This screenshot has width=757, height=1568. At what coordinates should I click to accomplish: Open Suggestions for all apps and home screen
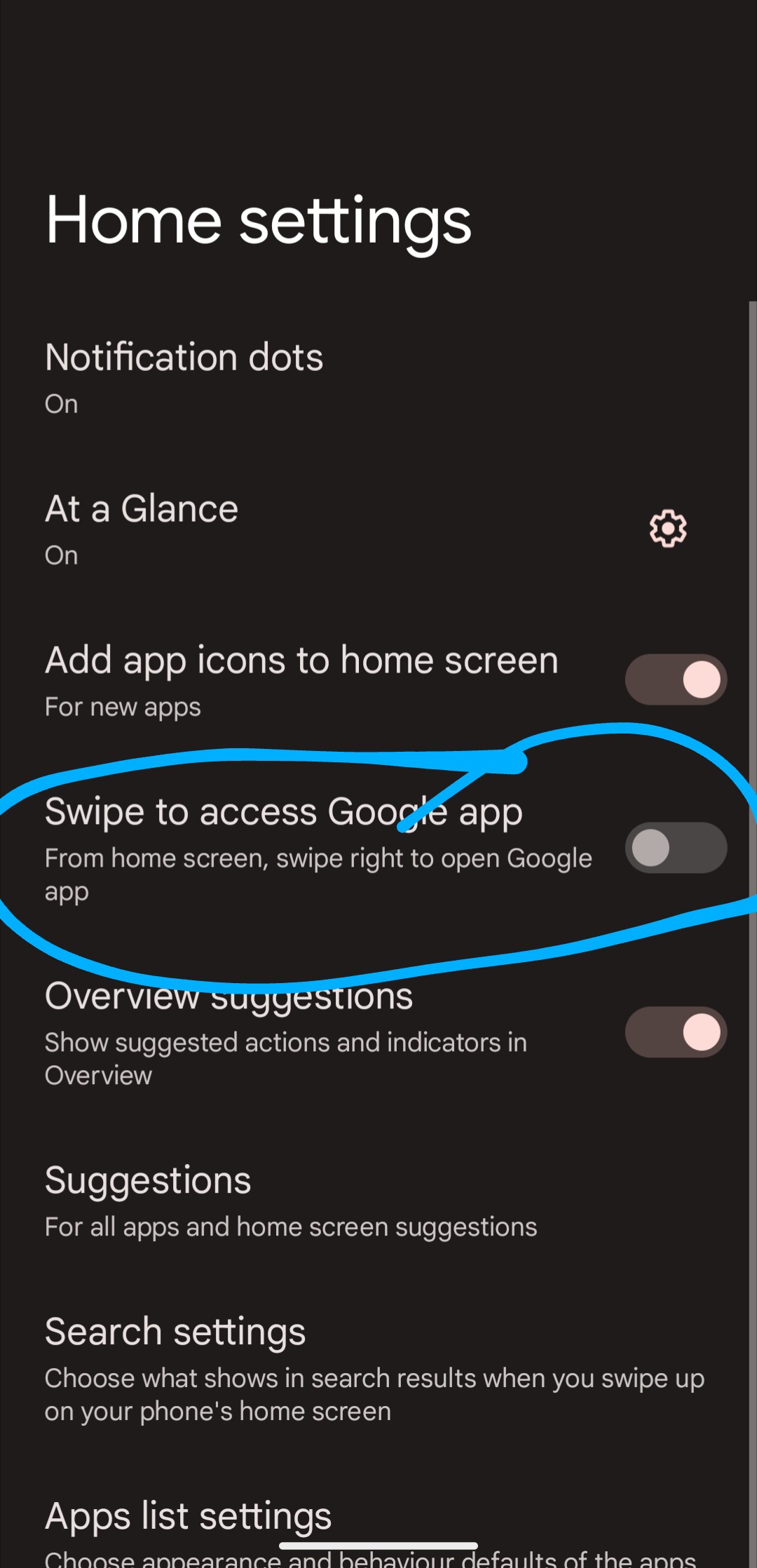[x=290, y=1201]
